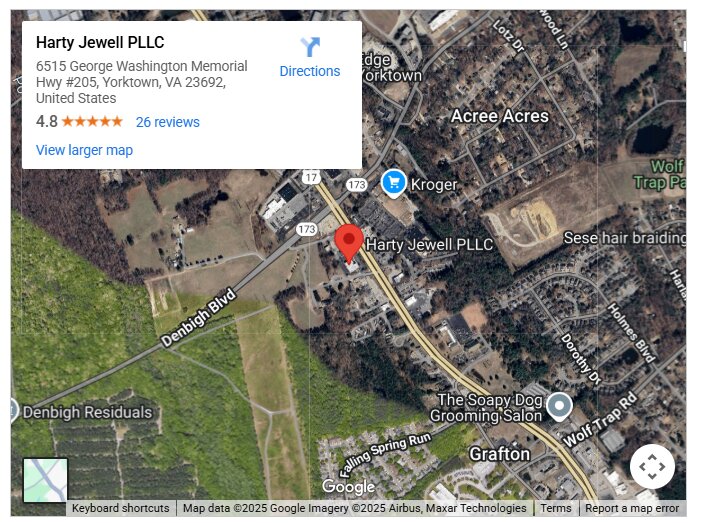Select the Kroger shopping marker

394,183
